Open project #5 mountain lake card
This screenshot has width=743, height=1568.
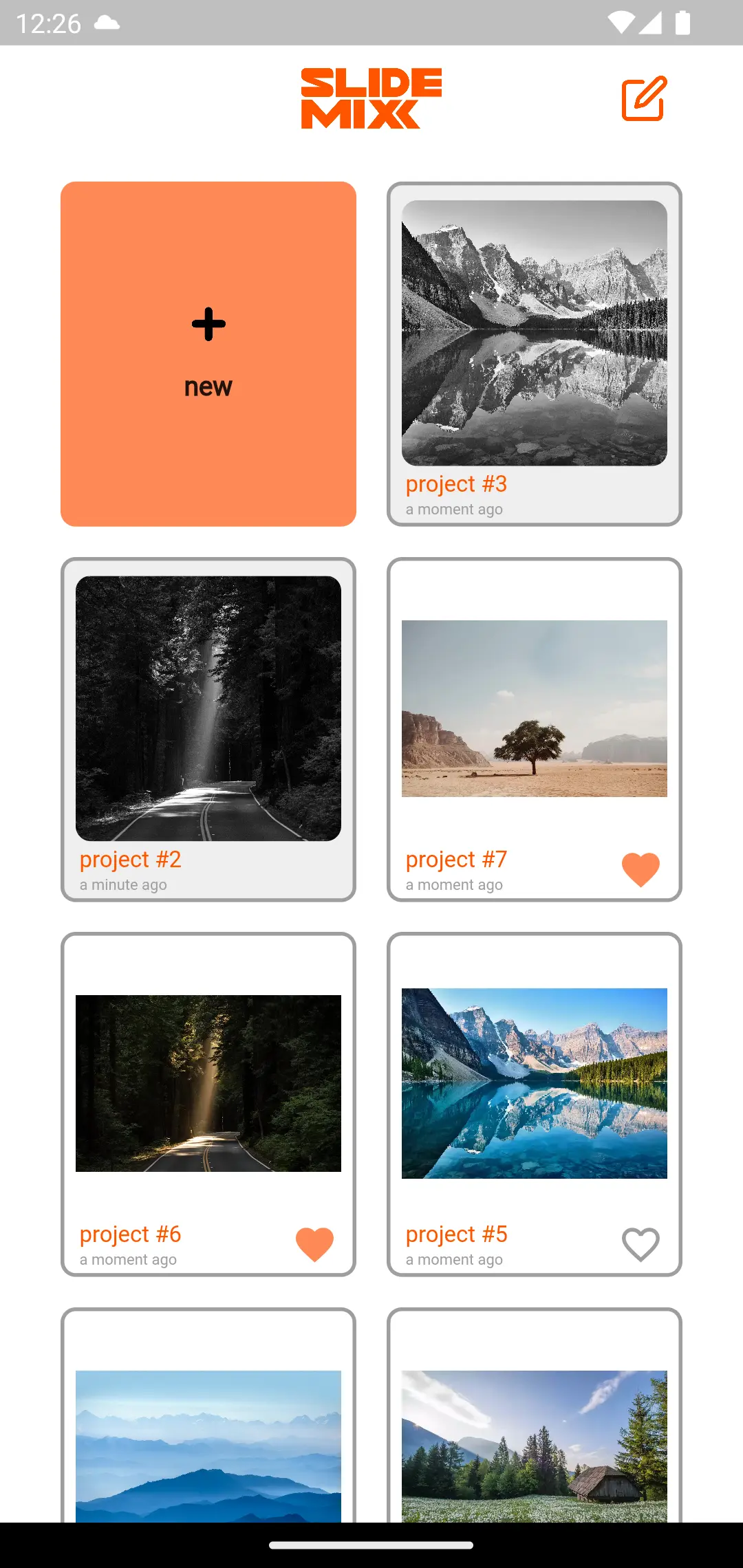(534, 1083)
